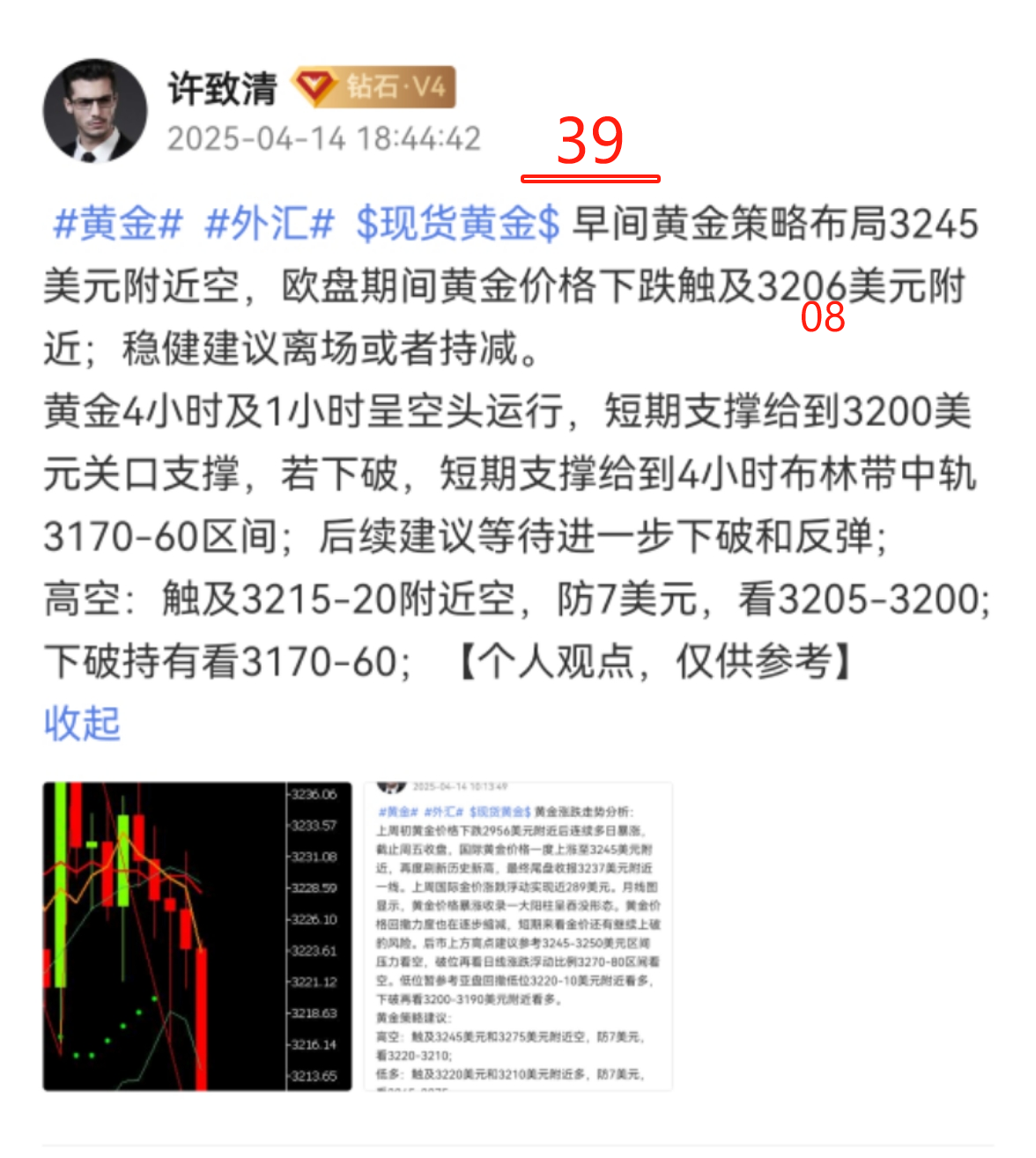
Task: Open the $现货黄金$ ticker link
Action: [457, 224]
